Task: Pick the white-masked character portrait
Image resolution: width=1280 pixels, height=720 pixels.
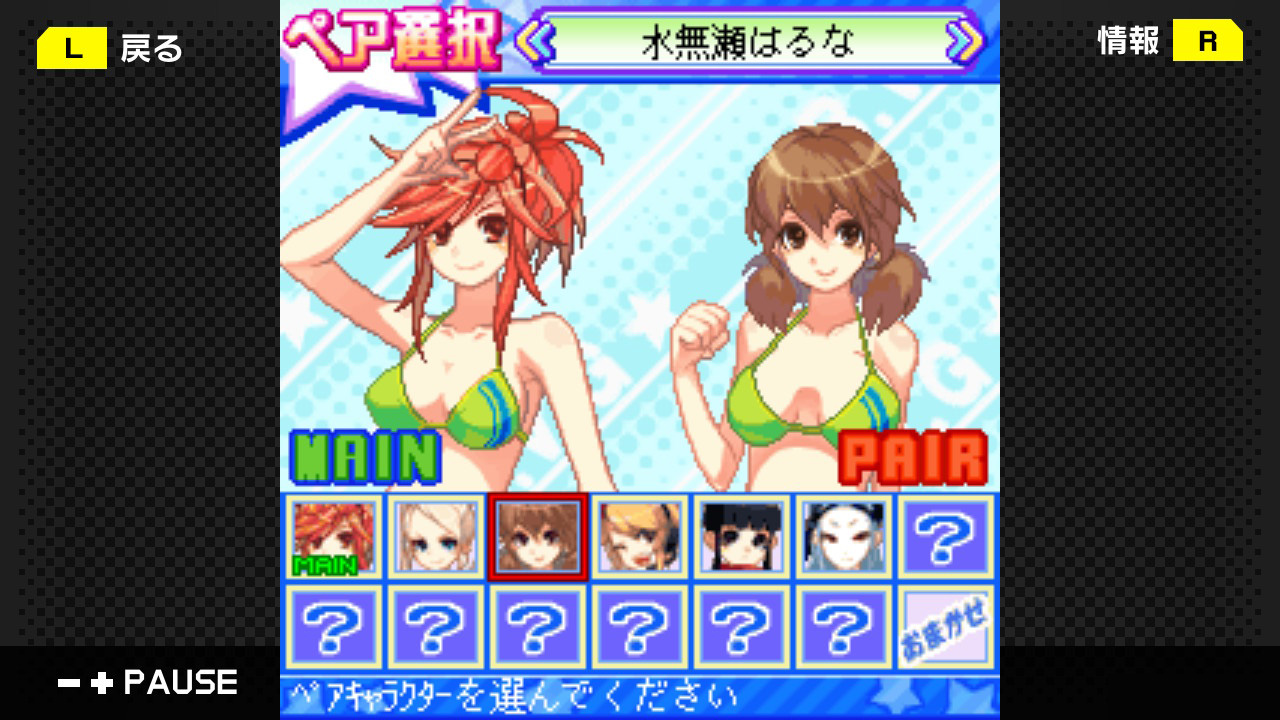Action: (x=845, y=537)
